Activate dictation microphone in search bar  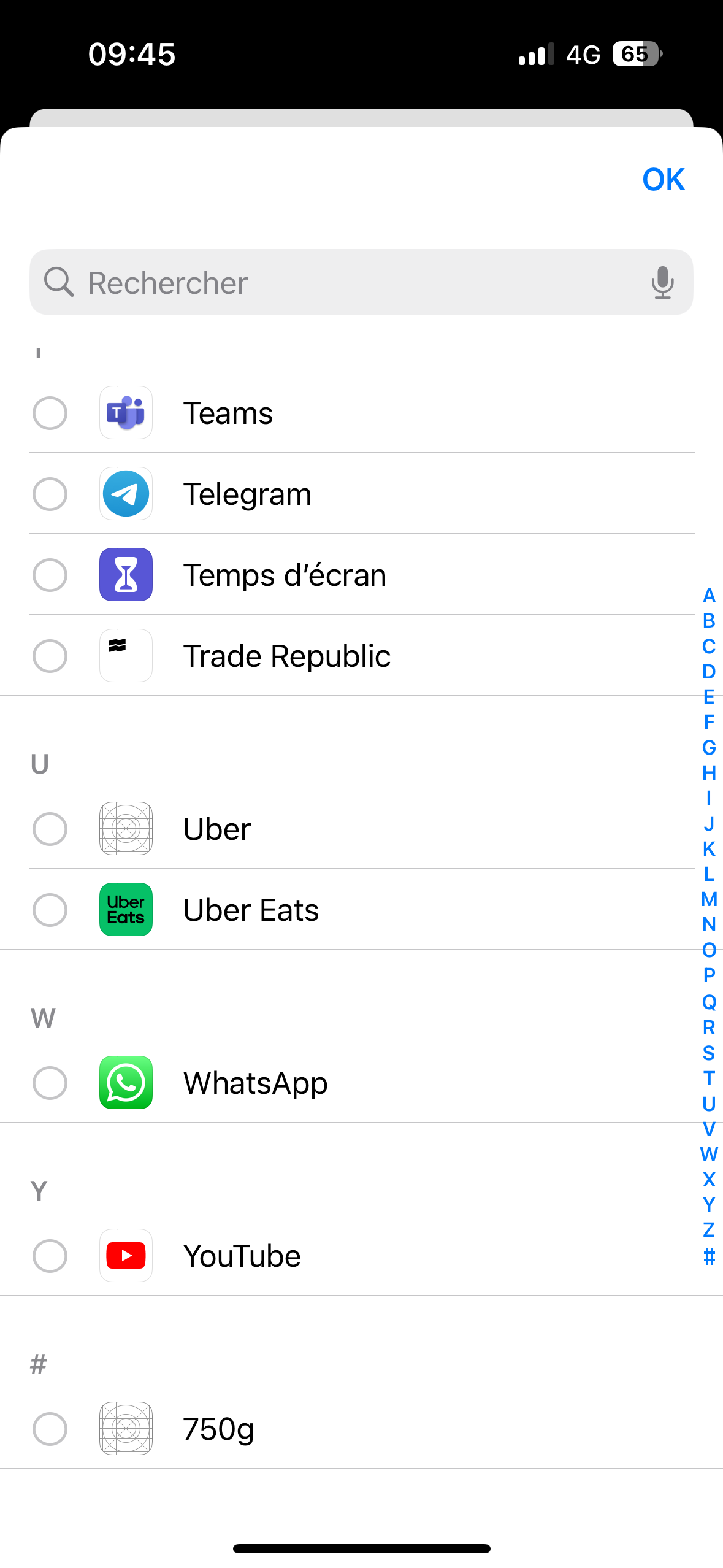[x=662, y=283]
